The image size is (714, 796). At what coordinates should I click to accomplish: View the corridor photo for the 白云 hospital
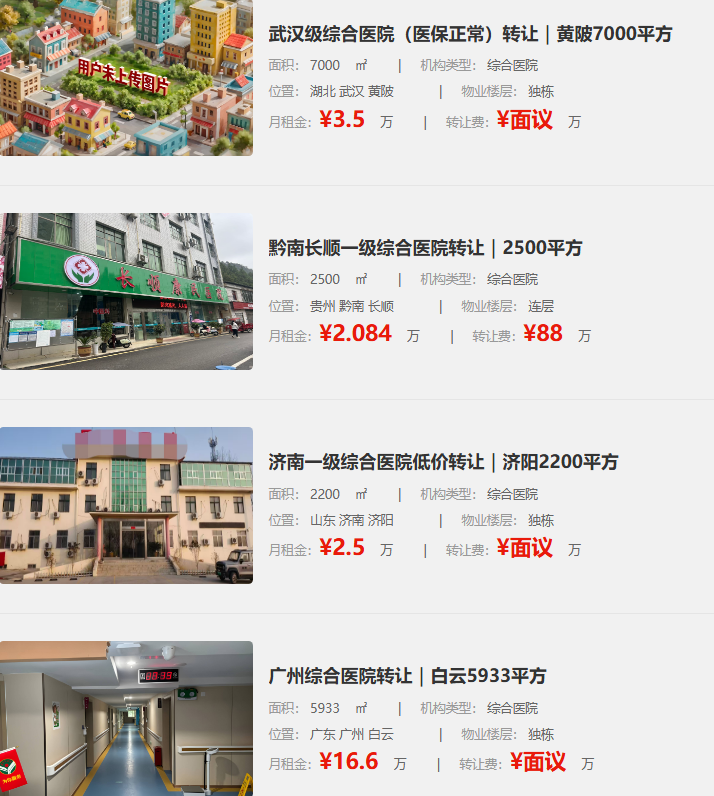tap(126, 718)
